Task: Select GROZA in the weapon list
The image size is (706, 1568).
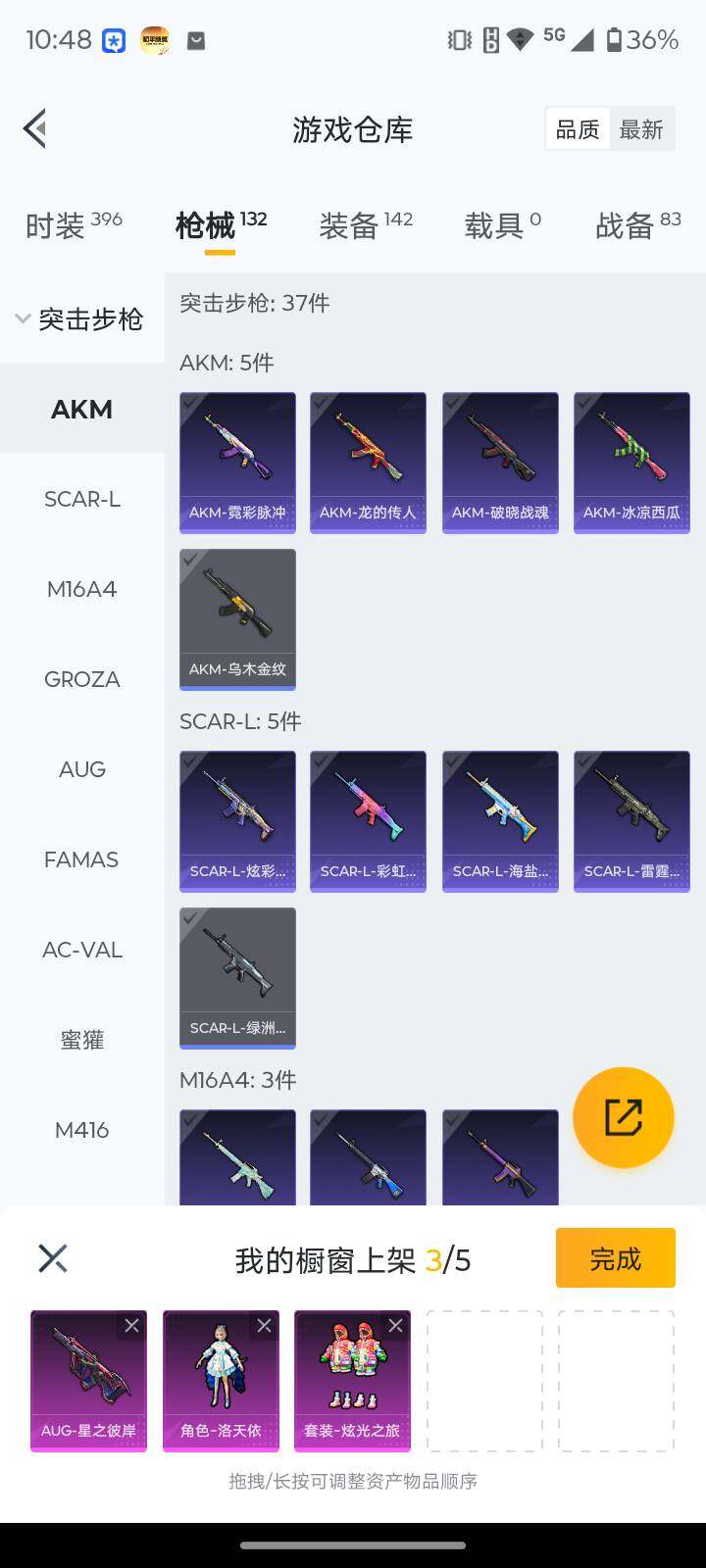Action: 82,679
